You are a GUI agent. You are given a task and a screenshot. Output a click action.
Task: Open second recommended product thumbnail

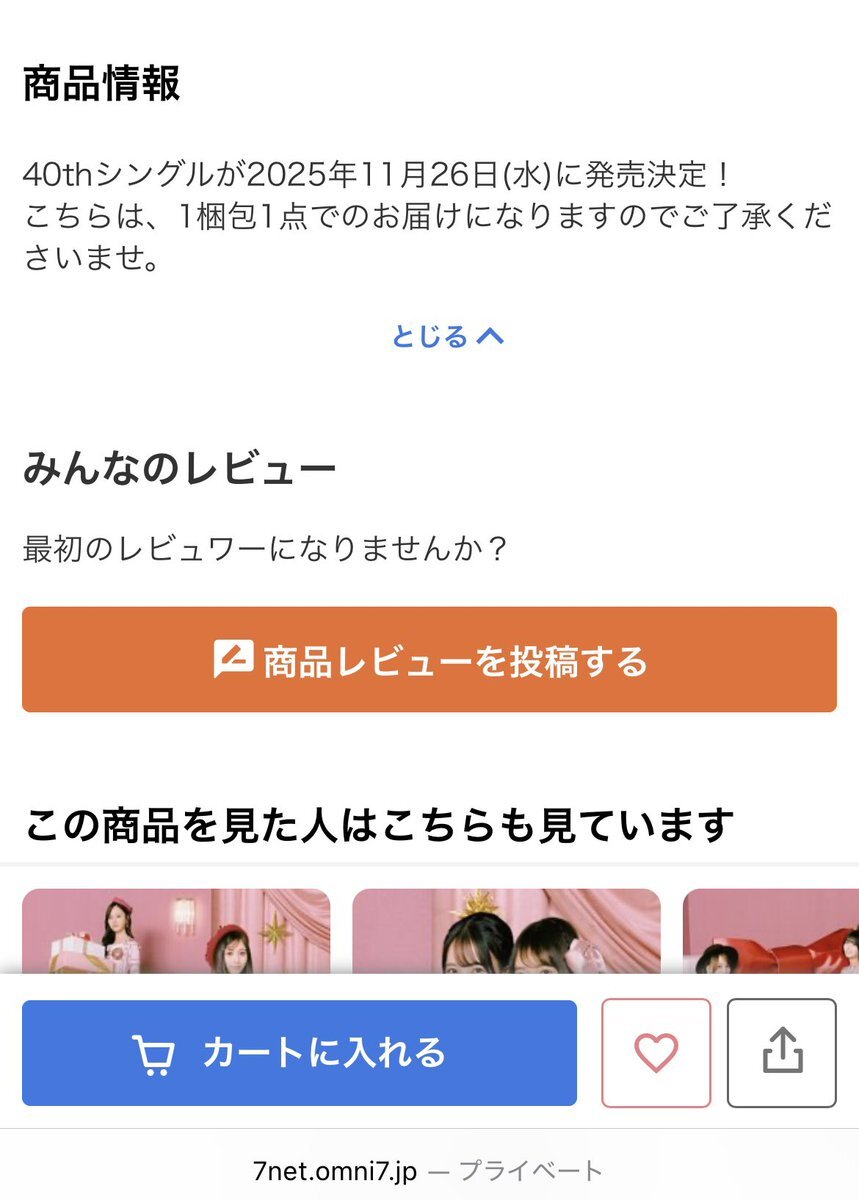(506, 931)
